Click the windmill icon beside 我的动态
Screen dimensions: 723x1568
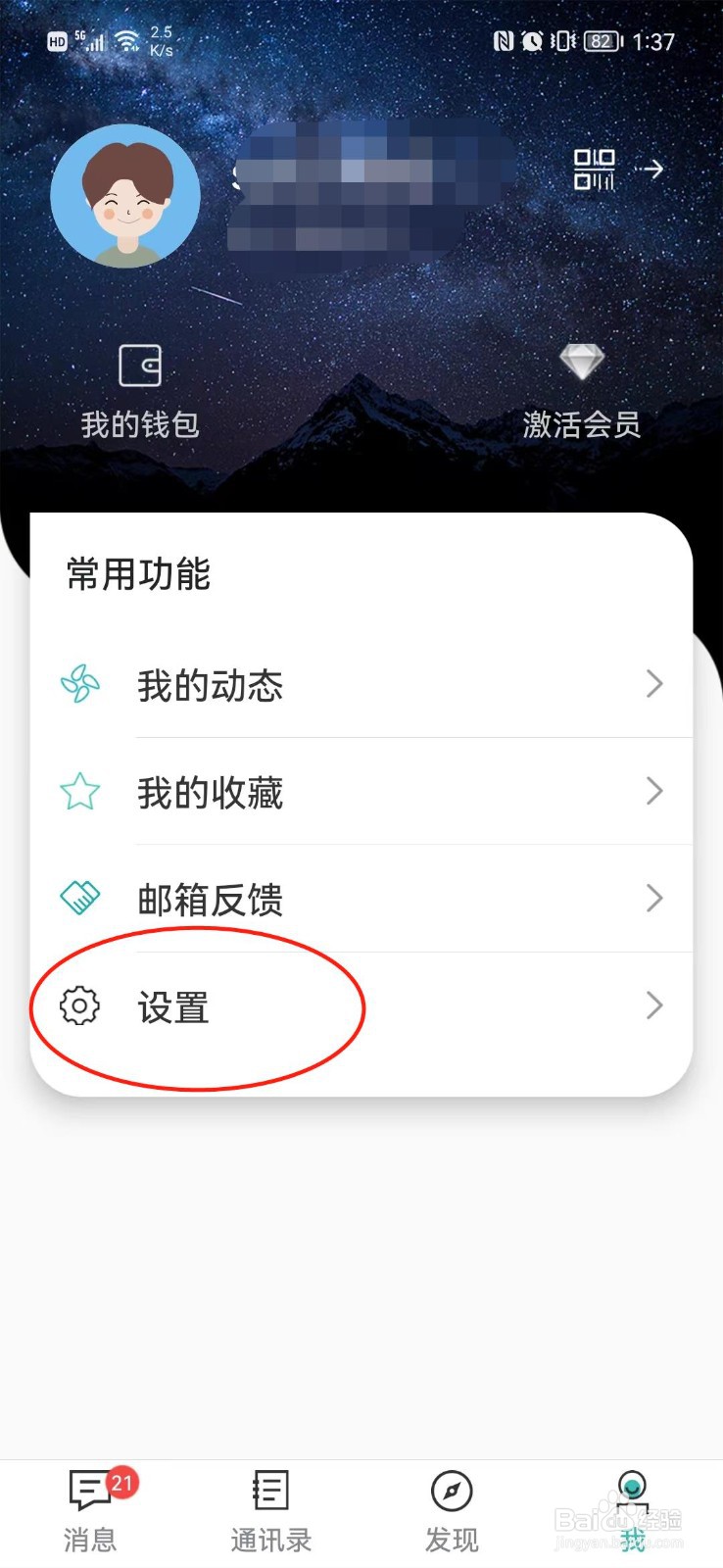78,685
